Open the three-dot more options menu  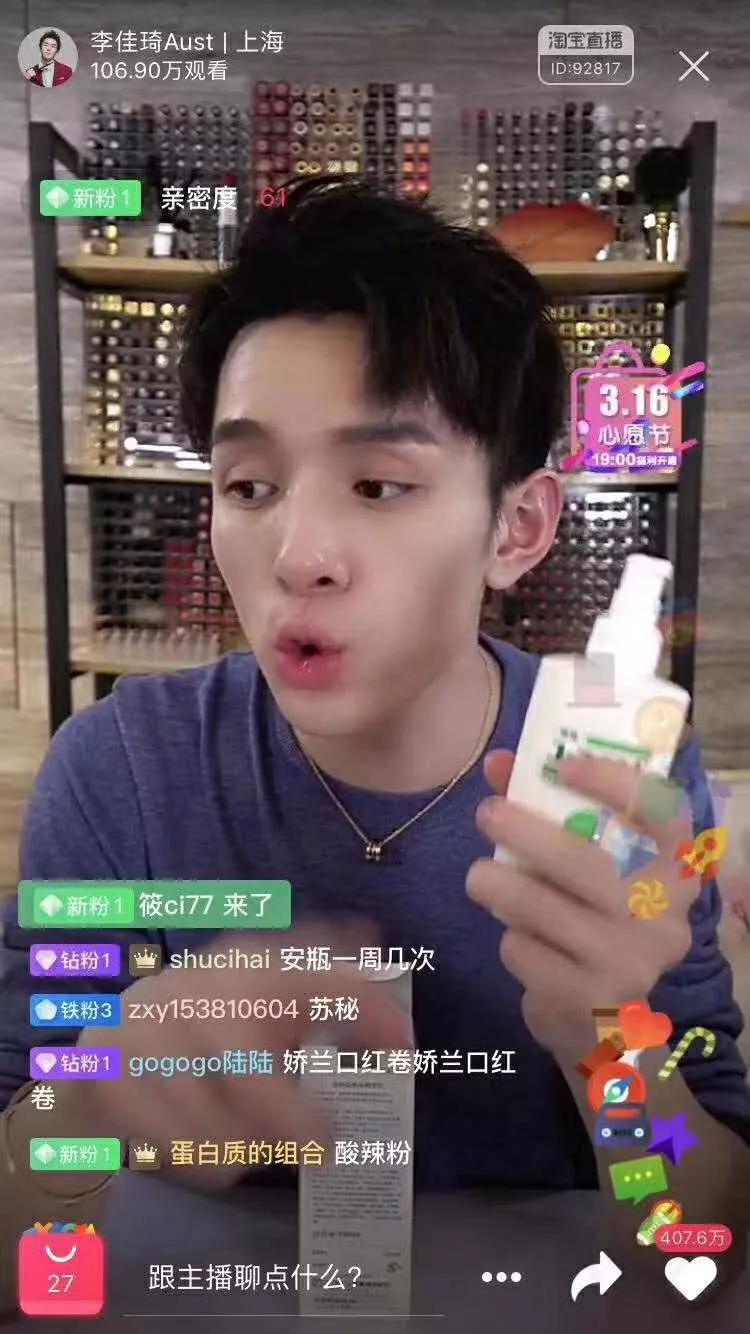[501, 1277]
